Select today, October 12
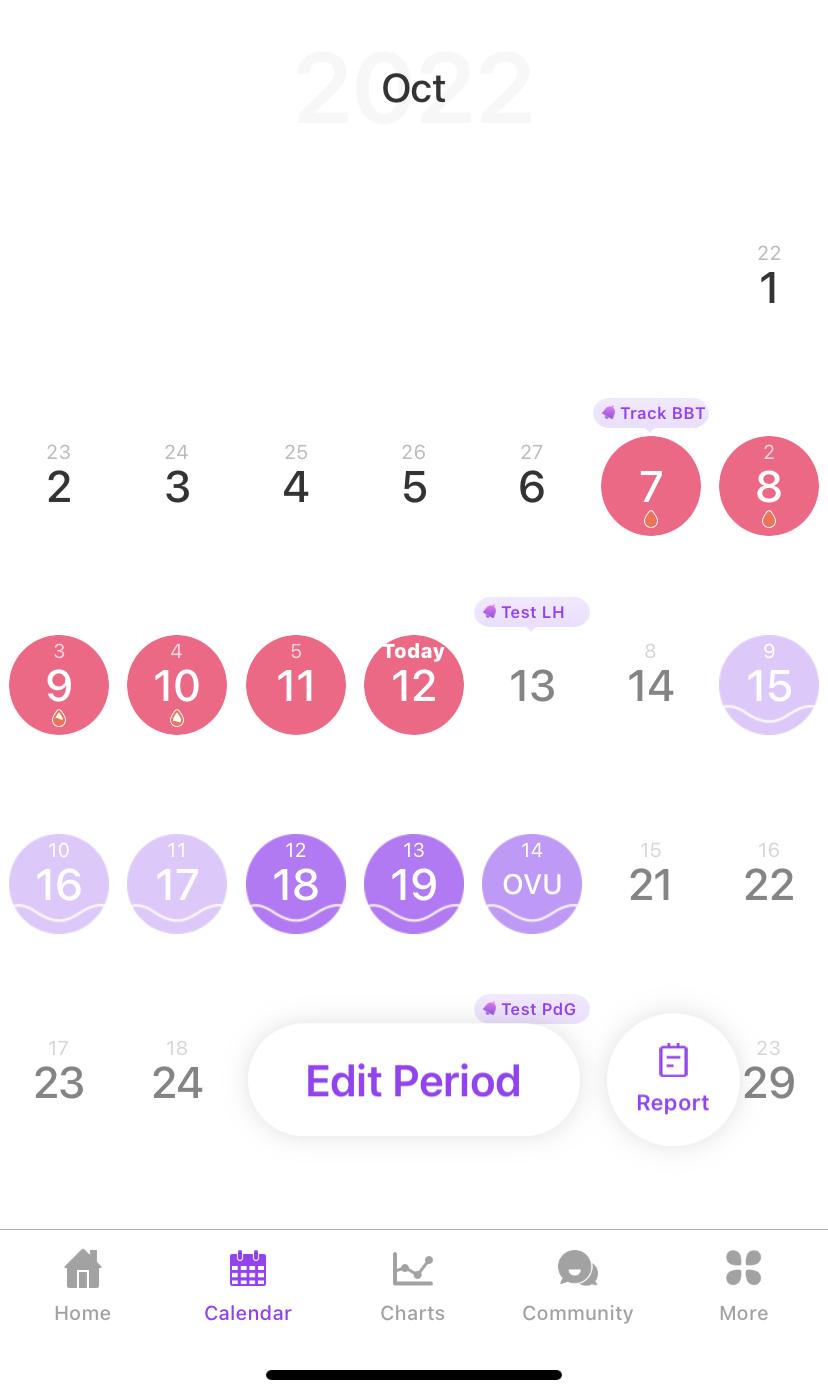The width and height of the screenshot is (828, 1396). tap(414, 685)
